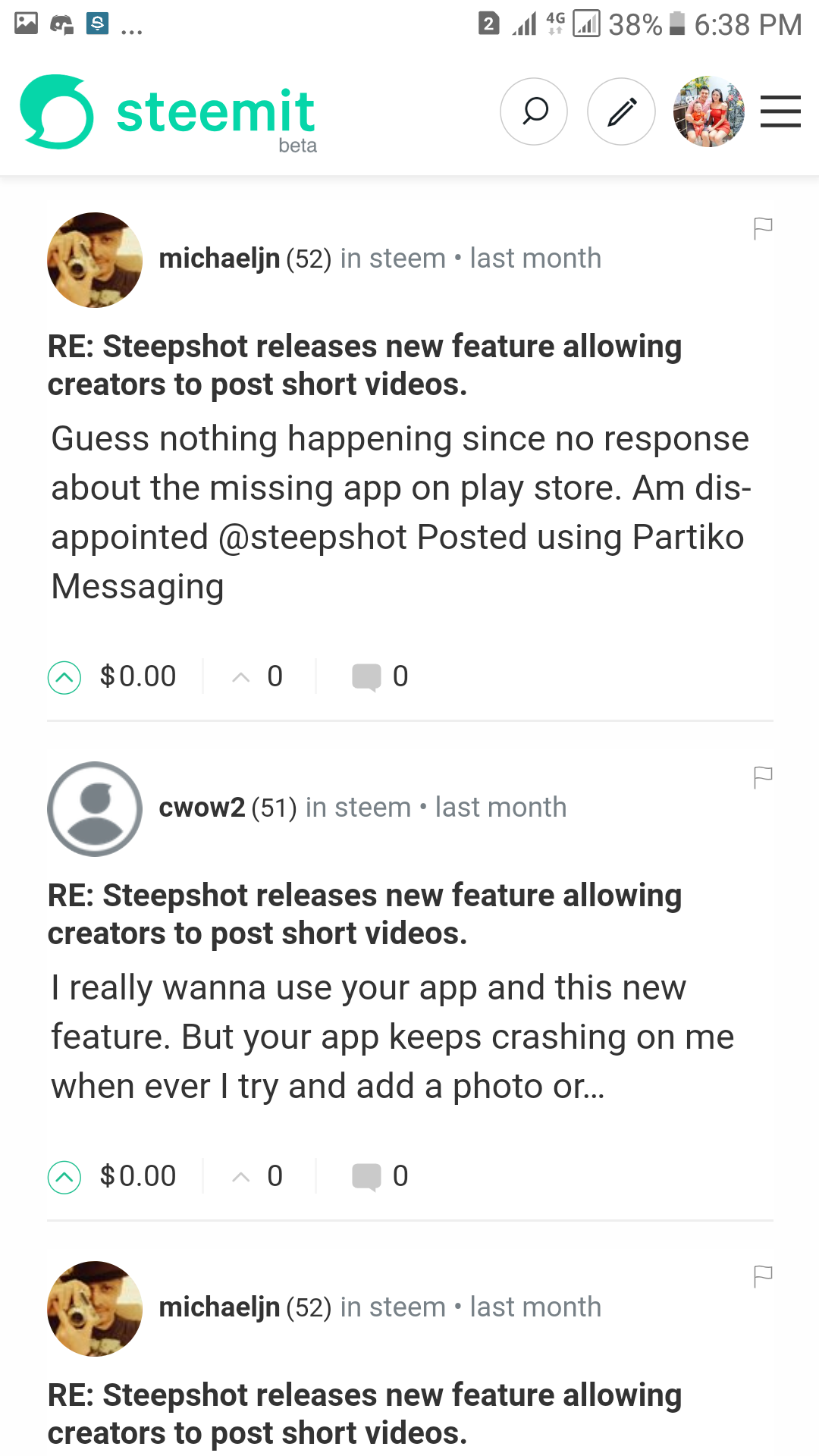Viewport: 819px width, 1456px height.
Task: Expand payout $0.00 on cwow2's comment
Action: click(x=138, y=1176)
